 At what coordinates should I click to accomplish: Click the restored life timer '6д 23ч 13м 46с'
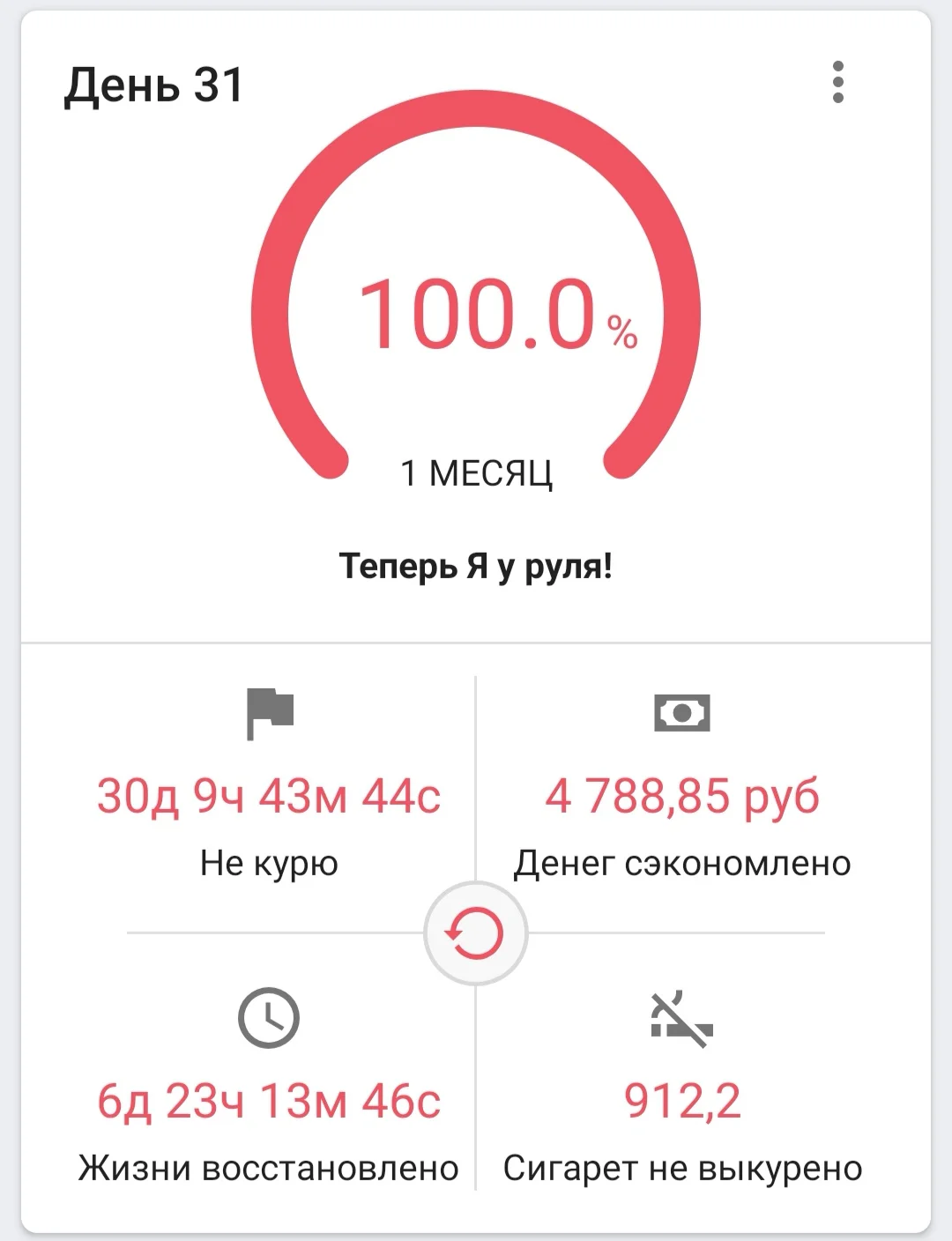(270, 1100)
